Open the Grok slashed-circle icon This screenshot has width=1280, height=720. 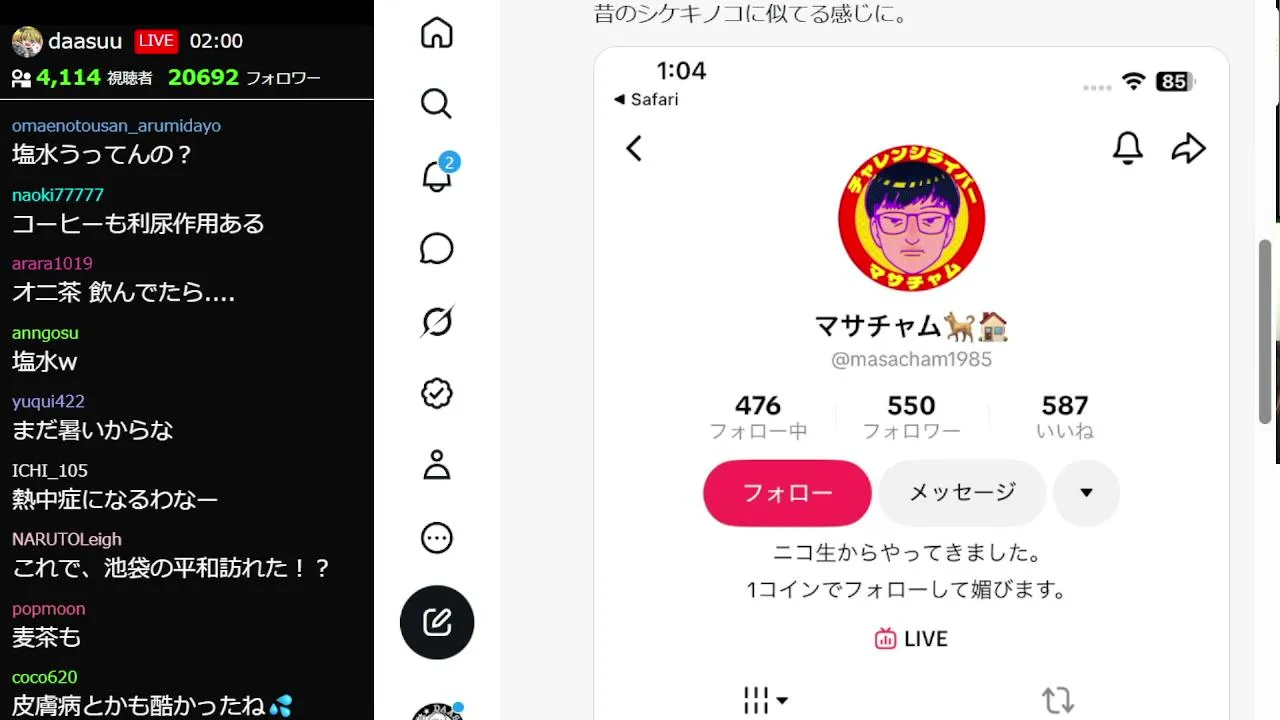pyautogui.click(x=437, y=321)
